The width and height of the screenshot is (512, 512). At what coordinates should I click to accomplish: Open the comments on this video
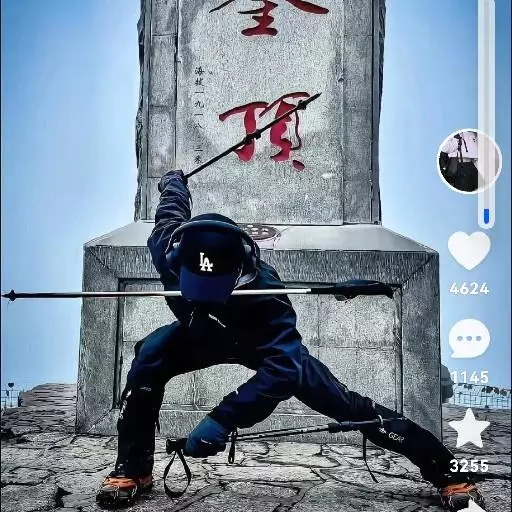[x=469, y=339]
